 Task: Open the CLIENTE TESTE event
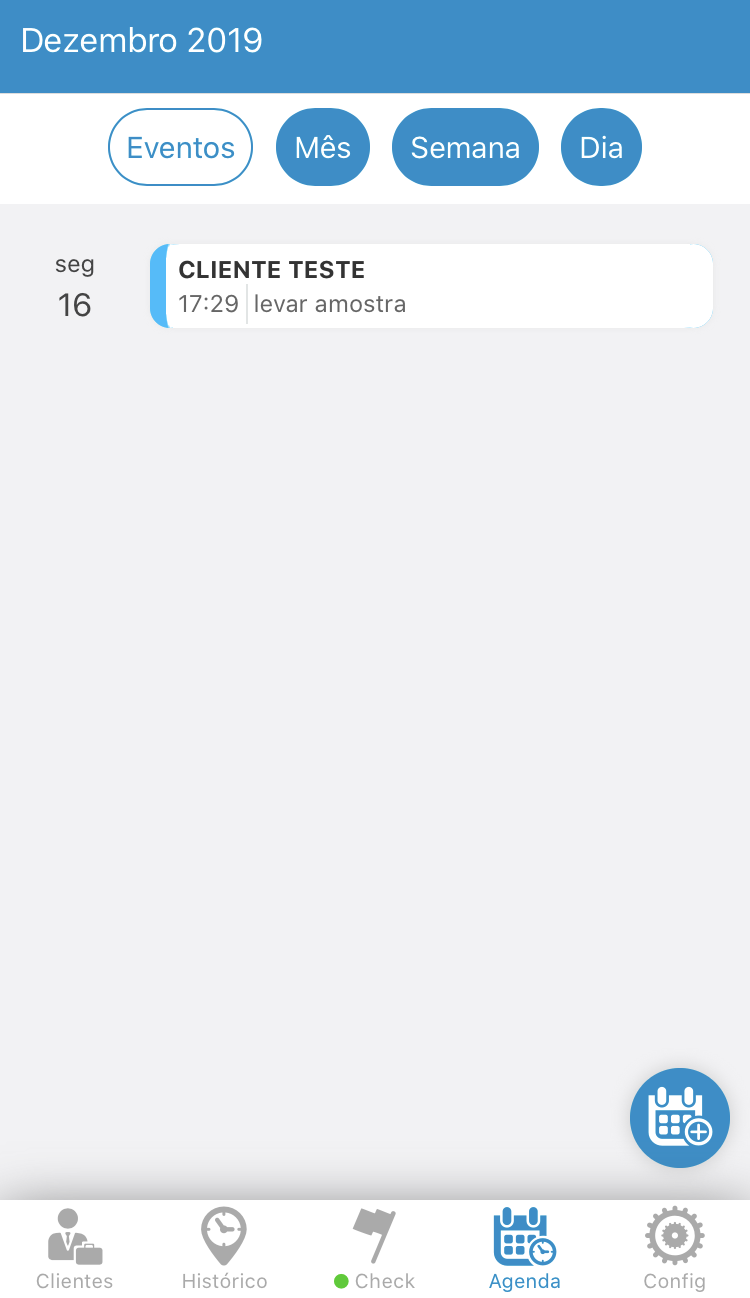point(432,287)
